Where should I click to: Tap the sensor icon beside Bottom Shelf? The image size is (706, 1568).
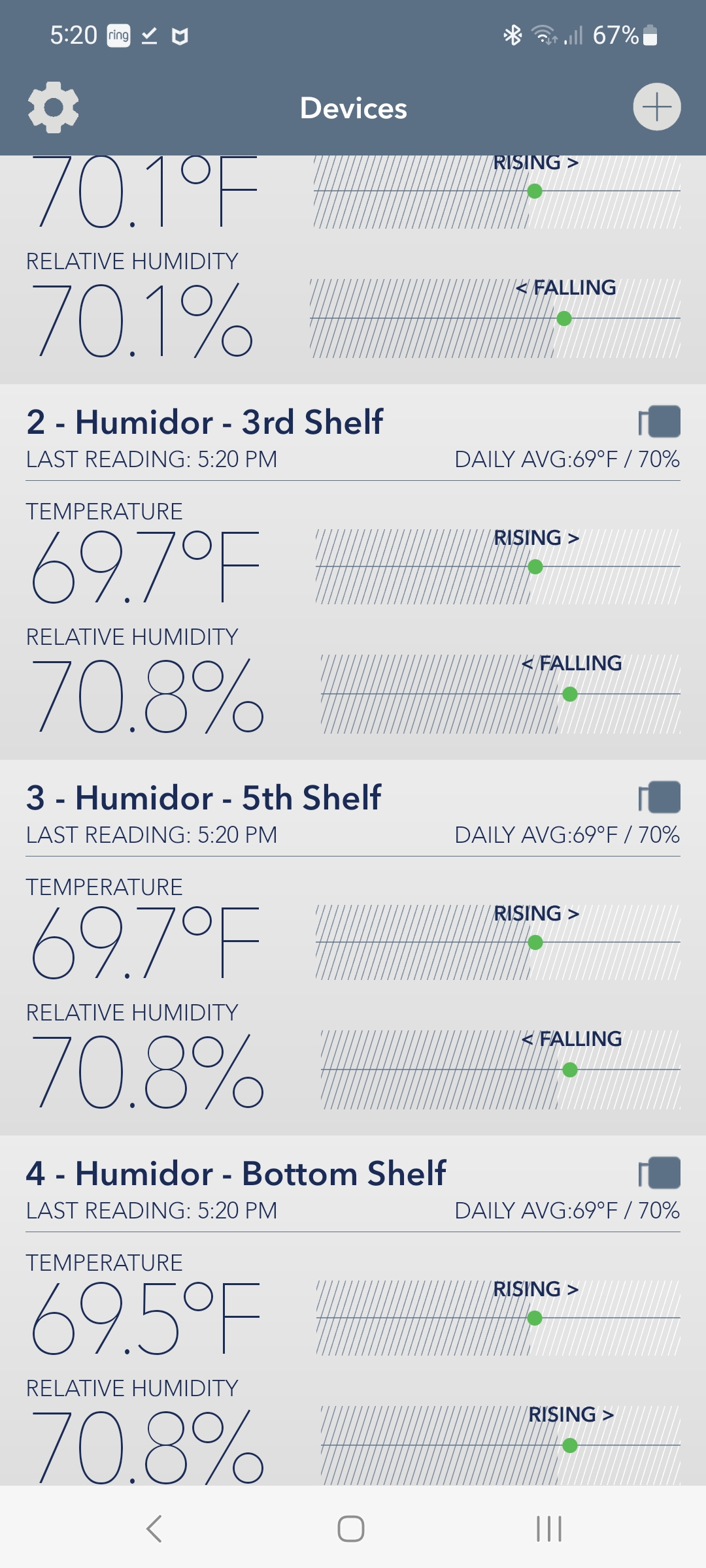pyautogui.click(x=660, y=1173)
